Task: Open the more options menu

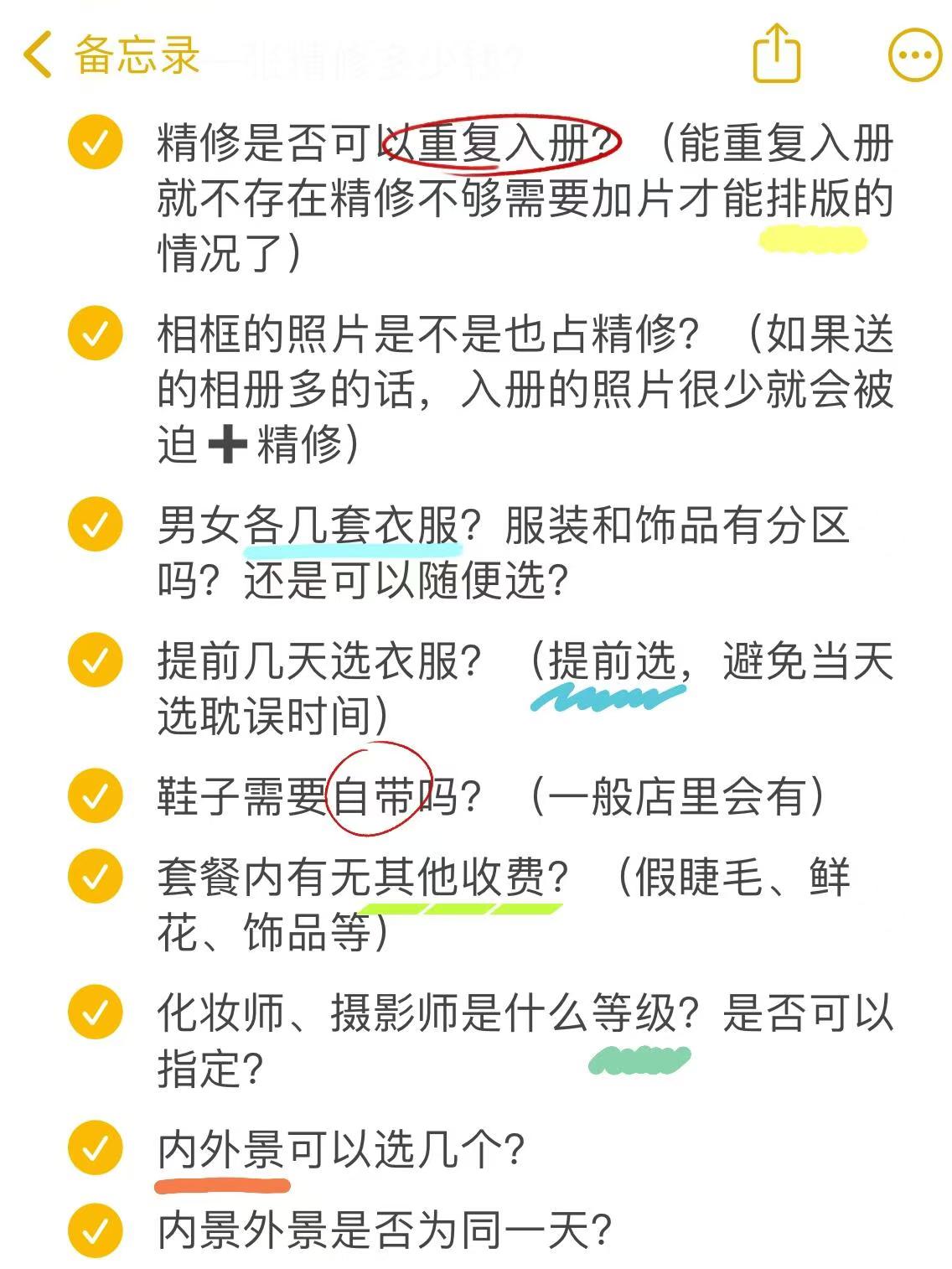Action: coord(914,55)
